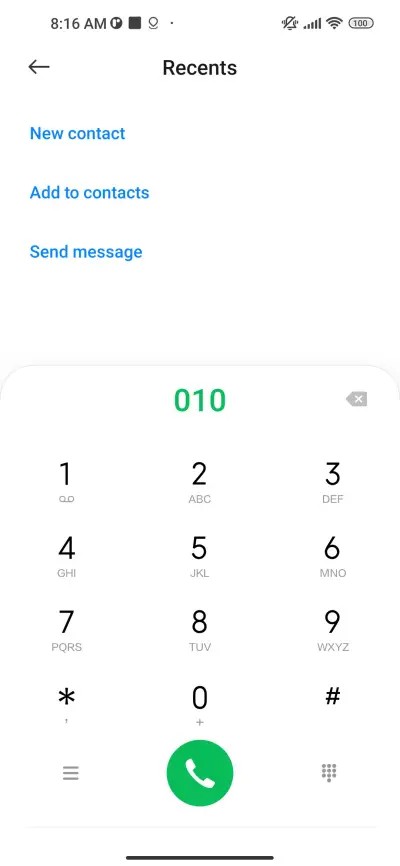Image resolution: width=400 pixels, height=866 pixels.
Task: Enter digit 4 GHI
Action: pyautogui.click(x=66, y=556)
